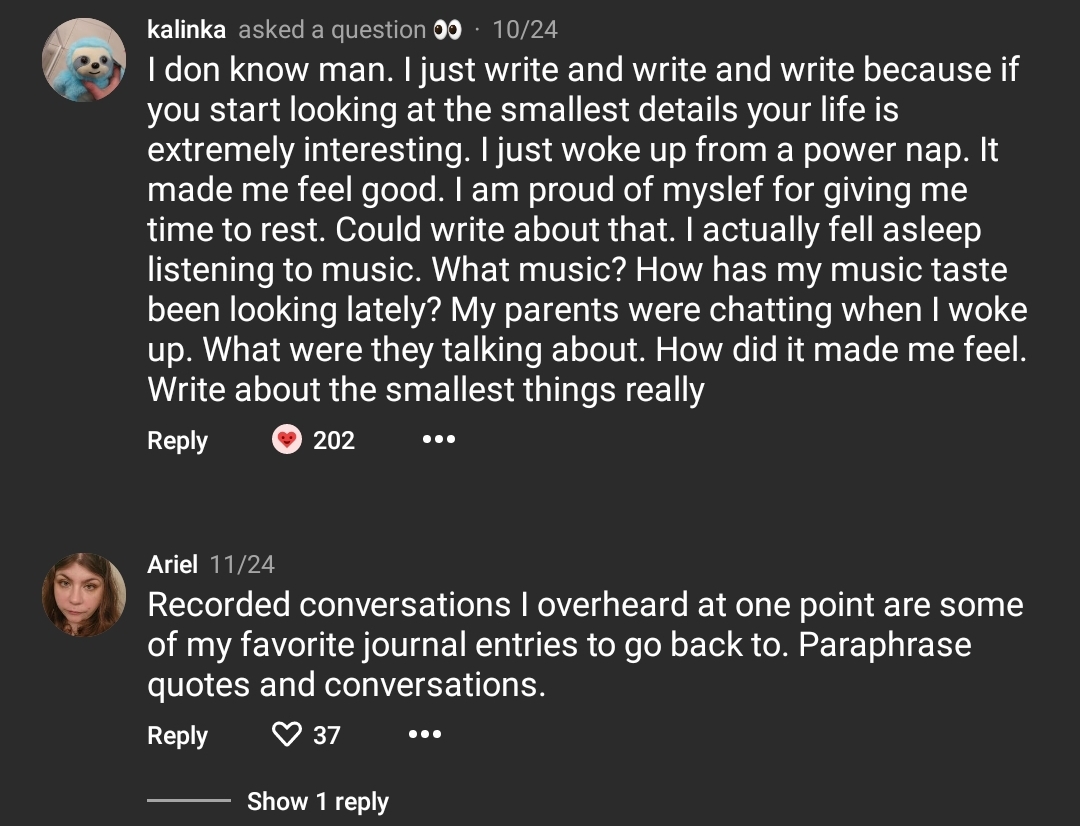
Task: Open kalinka's username link
Action: 186,30
